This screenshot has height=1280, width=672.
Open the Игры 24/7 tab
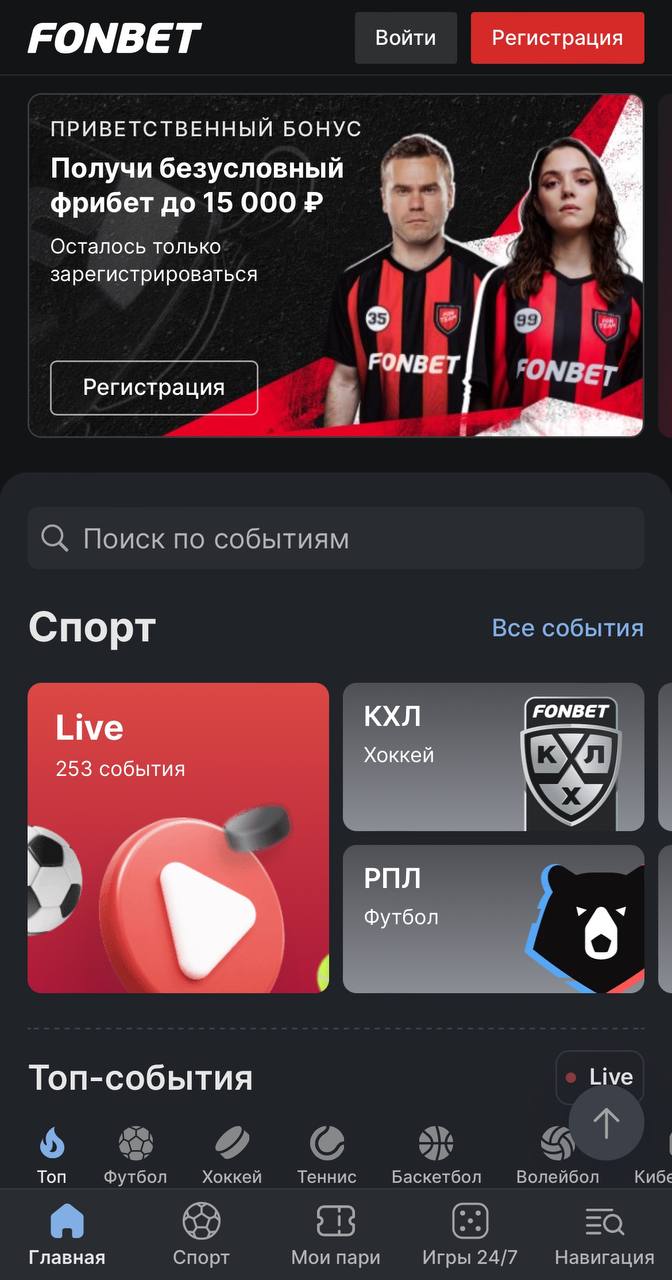click(x=470, y=1235)
